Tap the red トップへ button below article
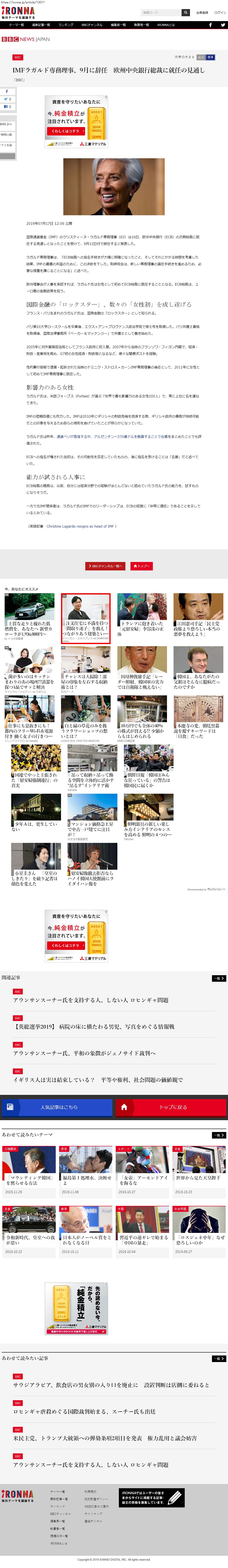This screenshot has height=1568, width=228. coord(141,566)
